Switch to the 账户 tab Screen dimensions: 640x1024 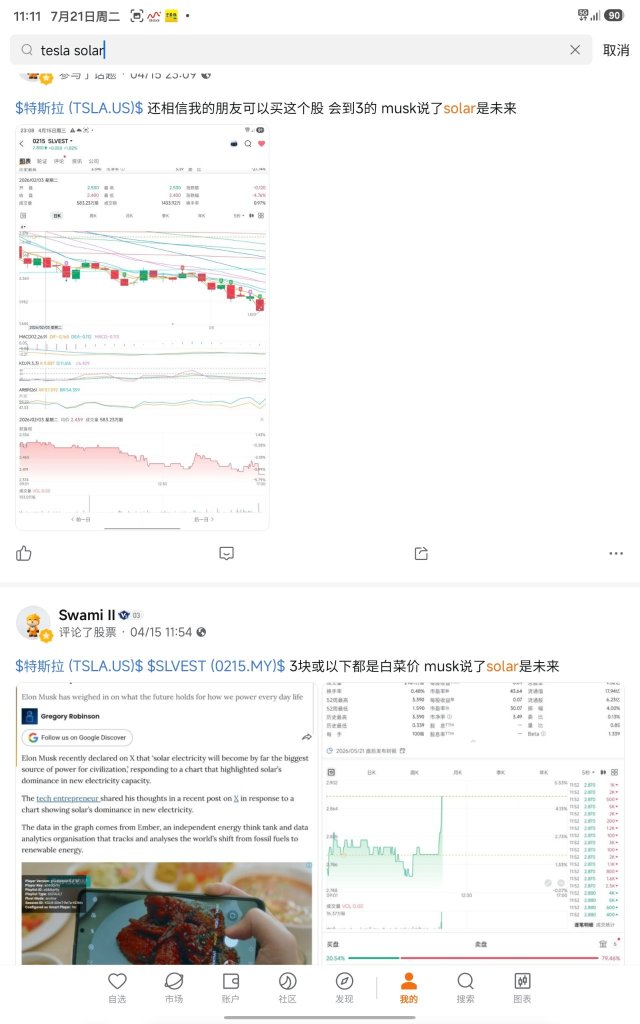pyautogui.click(x=231, y=987)
